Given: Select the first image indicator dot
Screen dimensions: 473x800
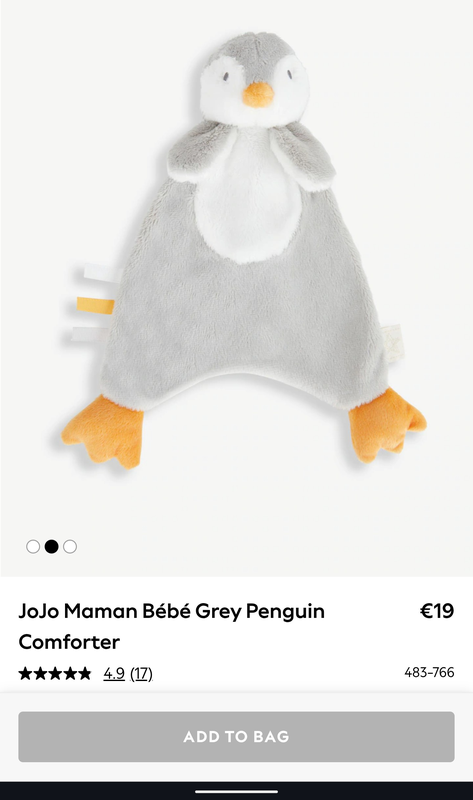Looking at the screenshot, I should pos(33,546).
